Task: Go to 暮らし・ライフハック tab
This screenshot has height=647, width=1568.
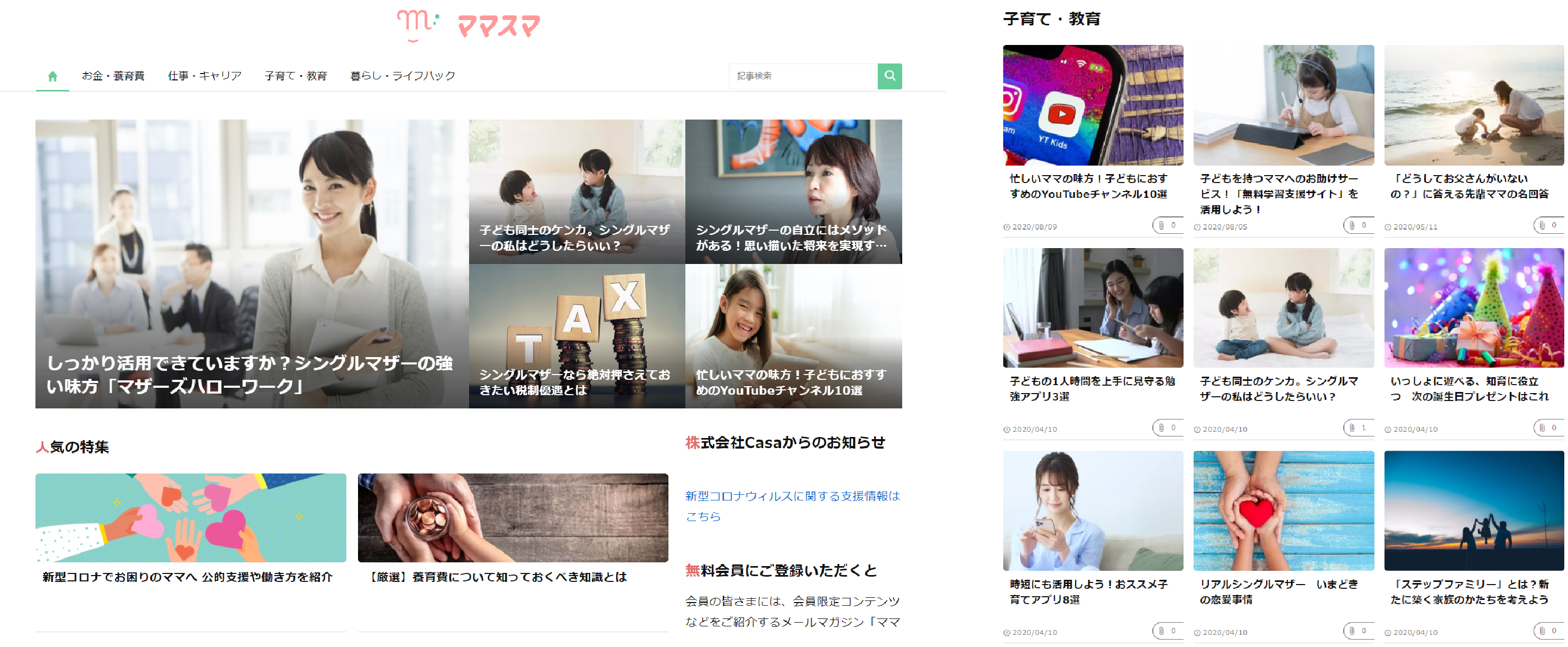Action: point(402,76)
